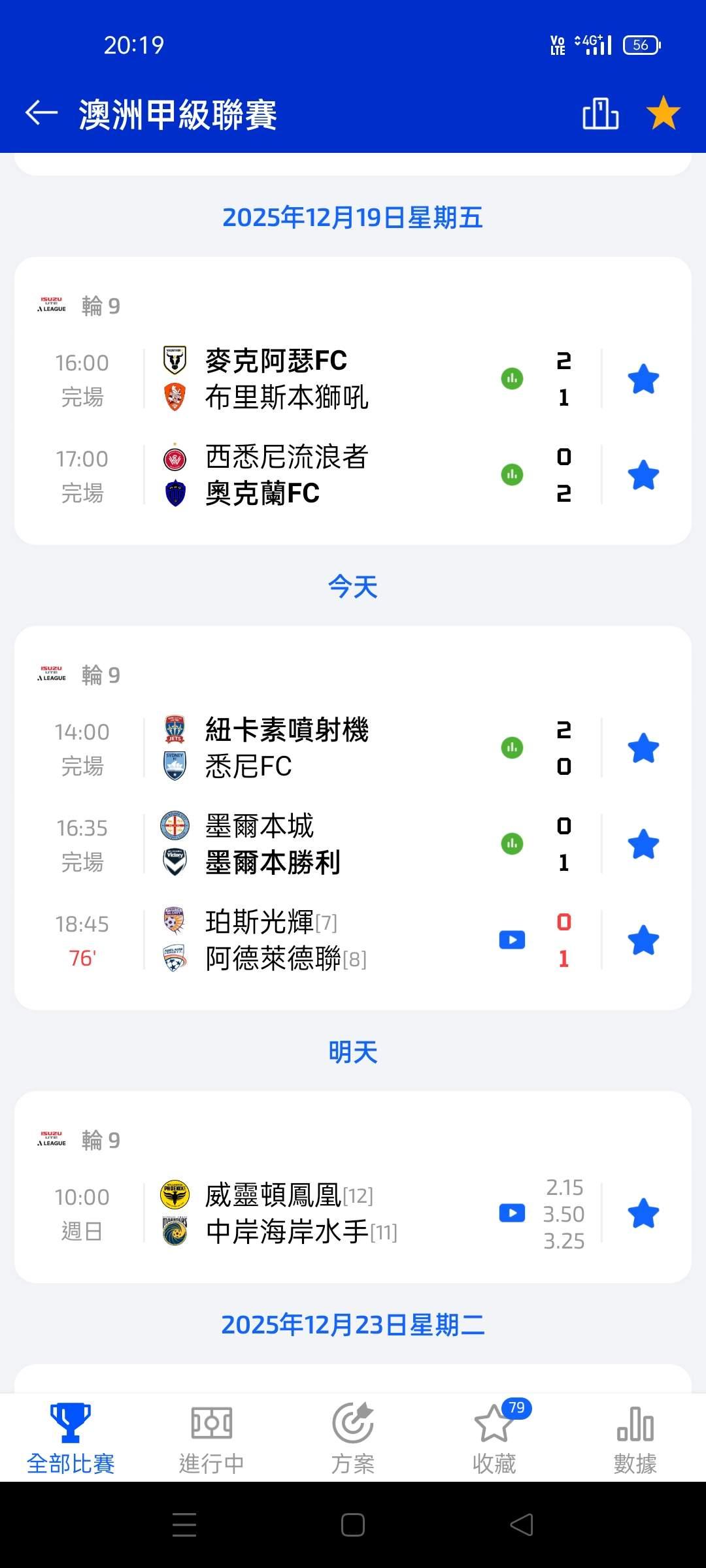The image size is (706, 1568).
Task: Unfavorite the 西悉尼流浪者 vs 奧克蘭FC match
Action: (643, 475)
